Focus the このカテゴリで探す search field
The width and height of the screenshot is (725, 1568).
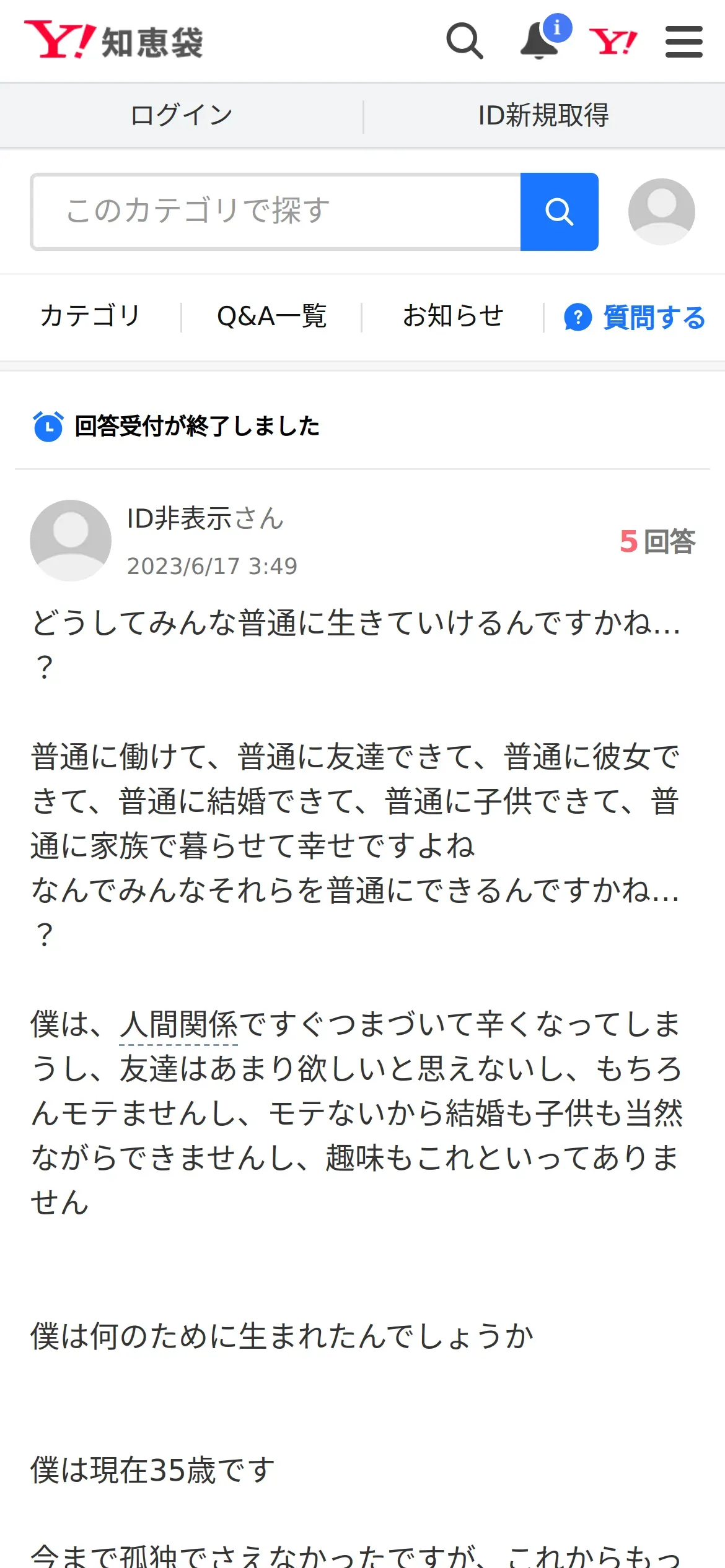pos(276,212)
